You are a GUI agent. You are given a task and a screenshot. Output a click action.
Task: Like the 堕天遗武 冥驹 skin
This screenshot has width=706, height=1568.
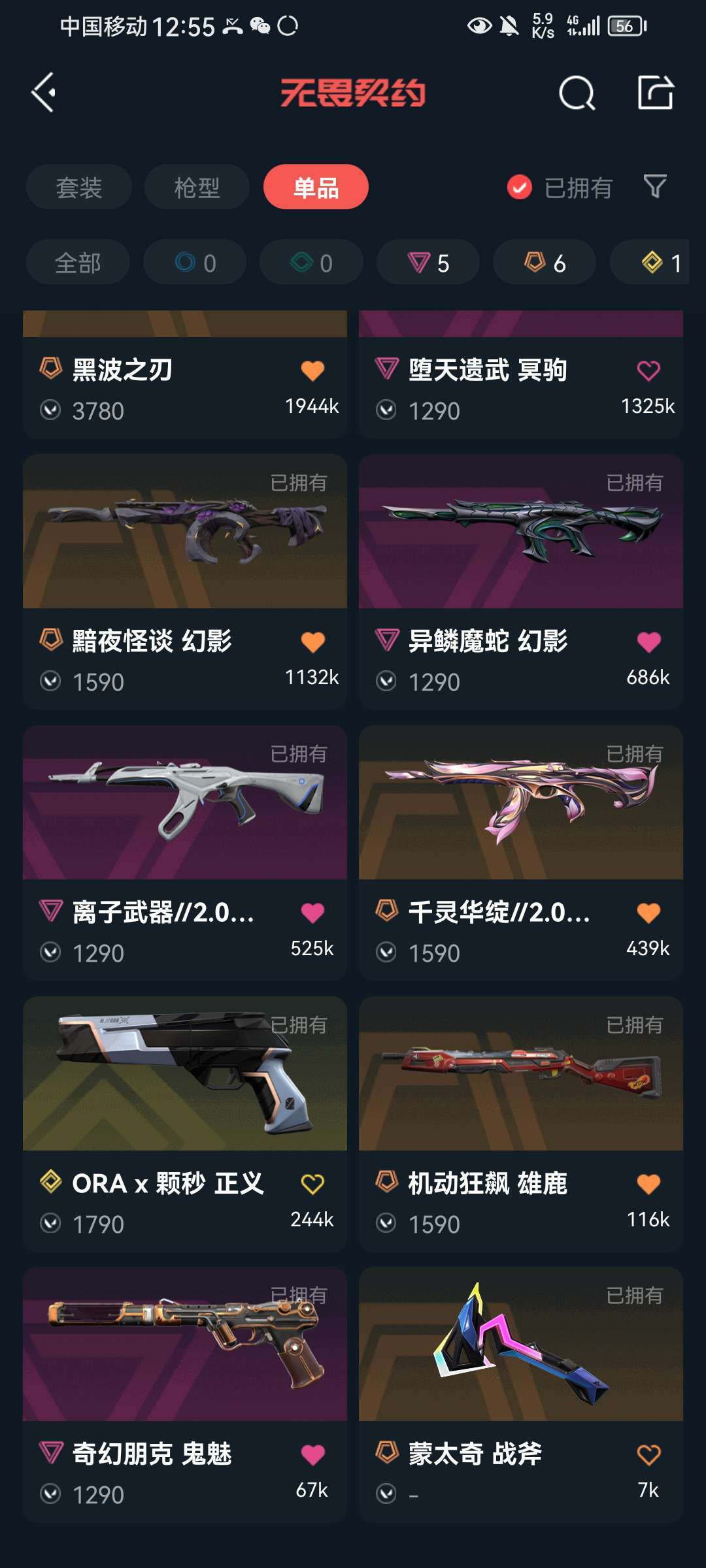coord(648,370)
